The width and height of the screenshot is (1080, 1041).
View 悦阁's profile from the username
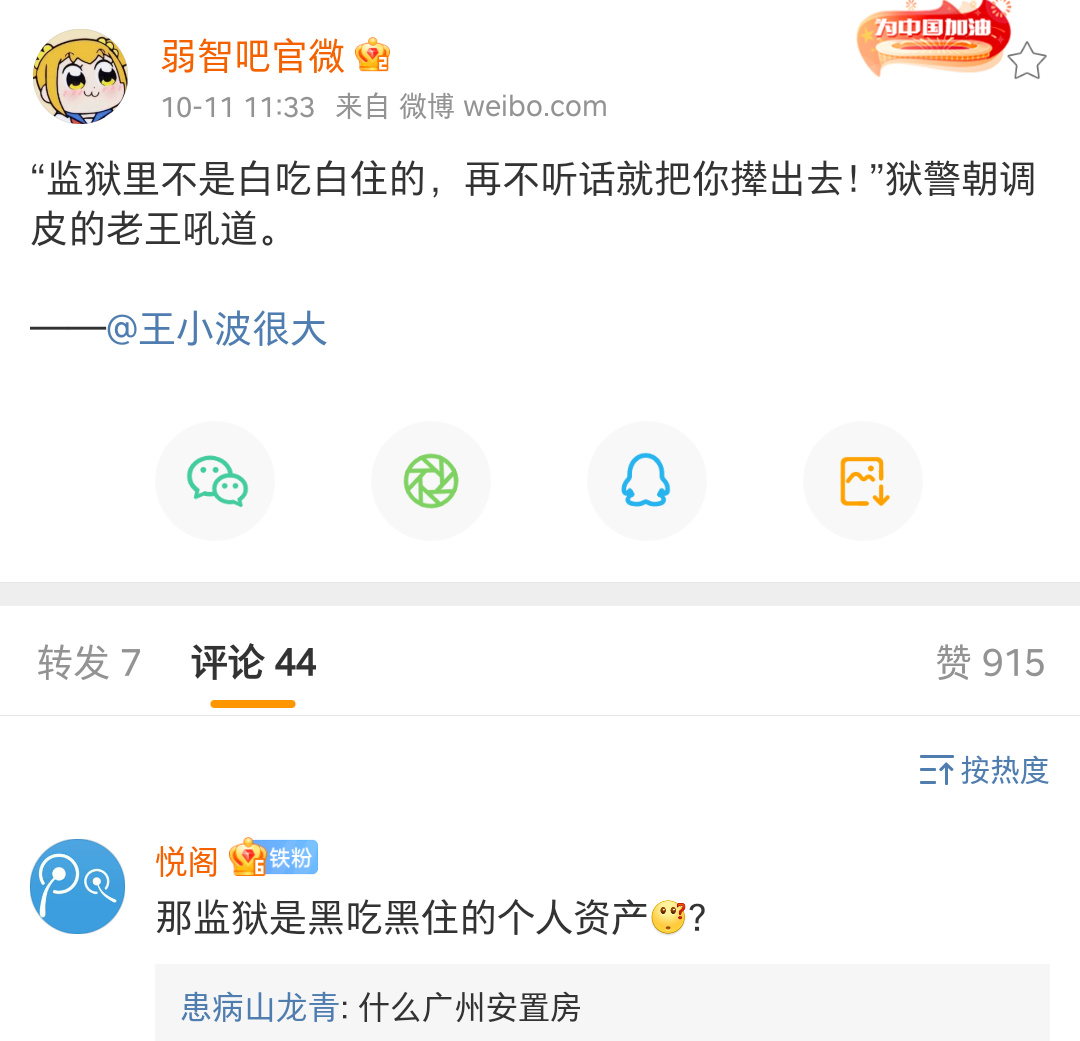tap(187, 860)
